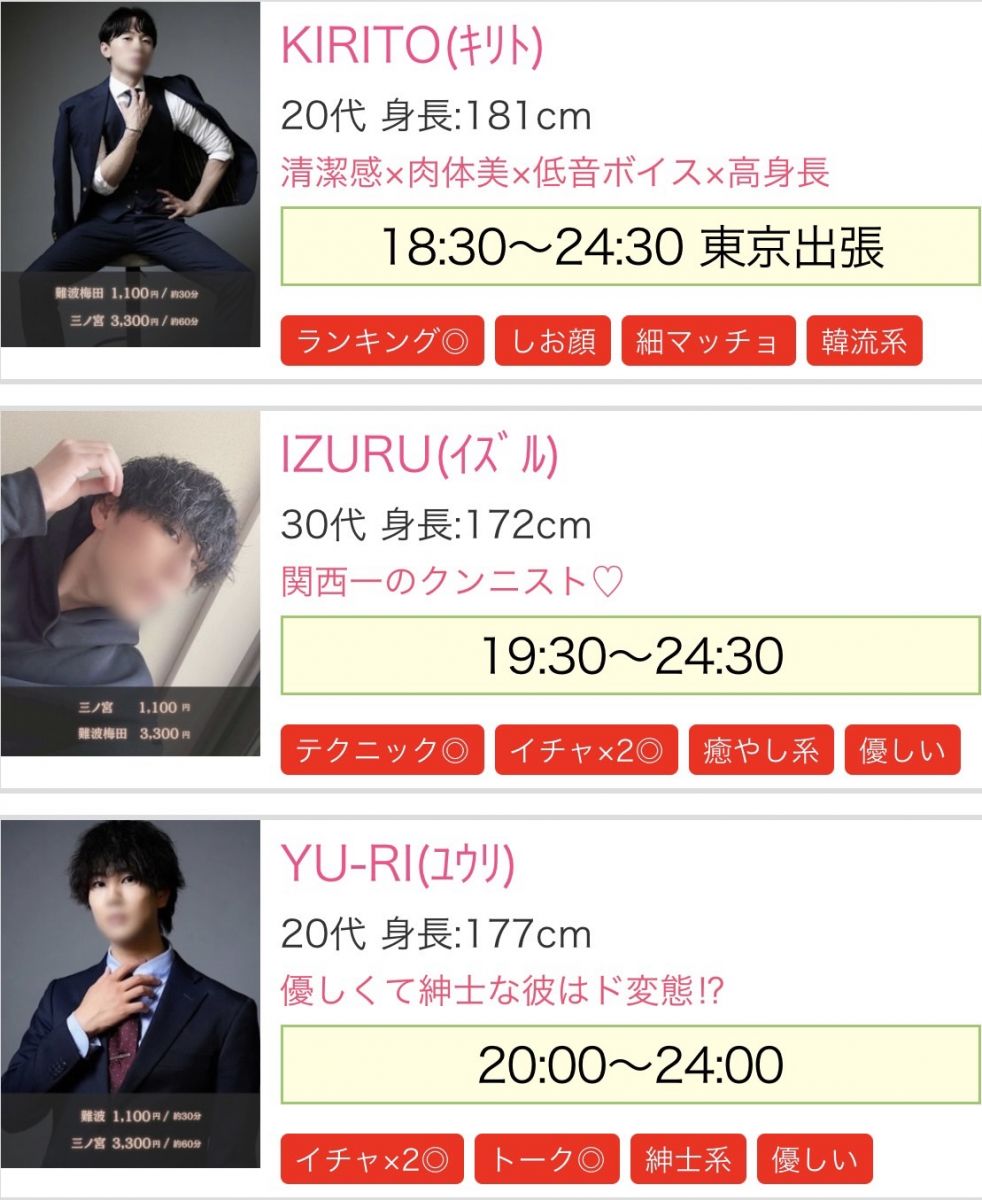The image size is (982, 1200).
Task: Select the テクニック◎ tag chip
Action: (382, 750)
